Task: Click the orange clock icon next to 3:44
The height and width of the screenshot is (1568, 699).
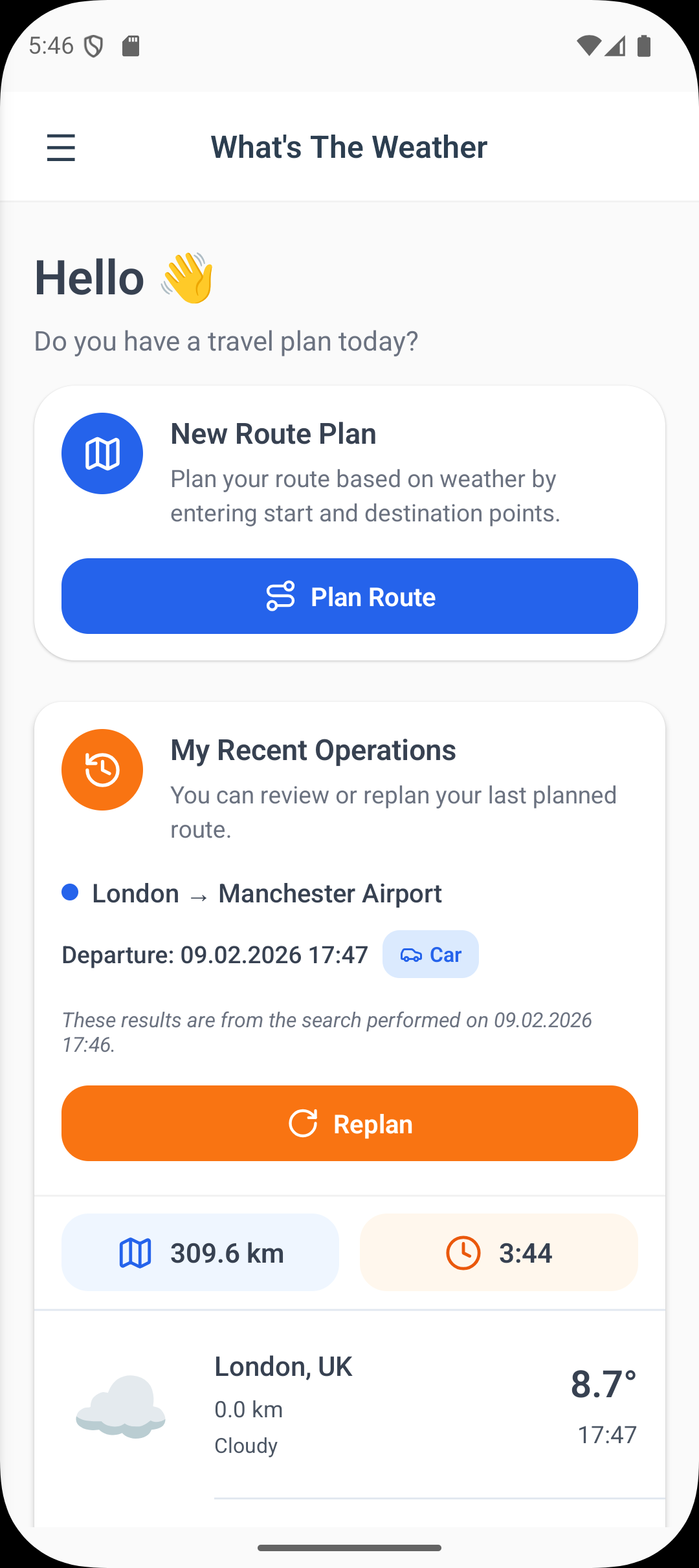Action: (464, 1252)
